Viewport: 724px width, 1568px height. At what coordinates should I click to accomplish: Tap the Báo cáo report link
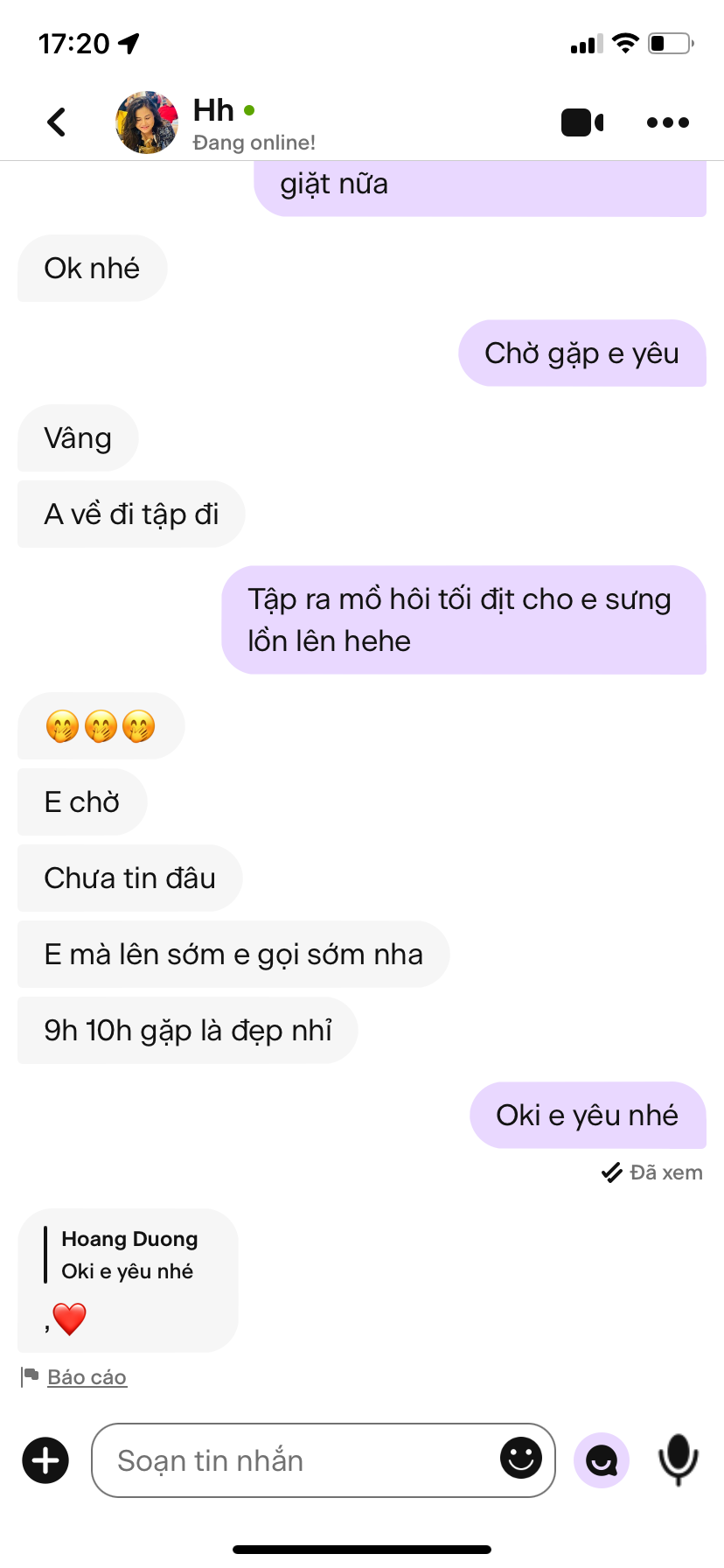click(x=87, y=1377)
